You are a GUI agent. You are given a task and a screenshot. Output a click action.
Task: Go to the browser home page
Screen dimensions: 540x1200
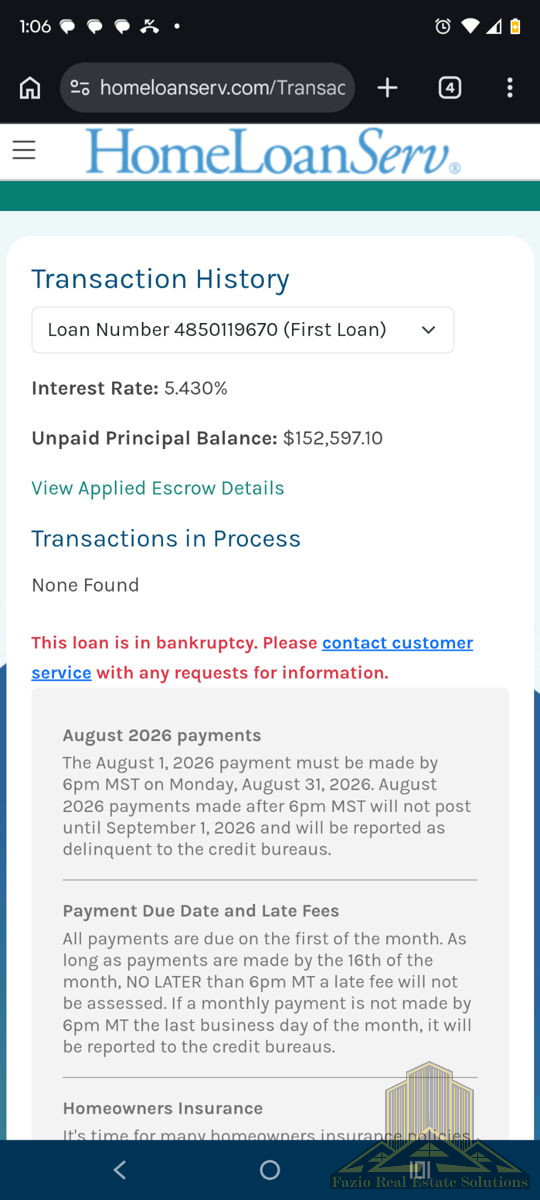(x=30, y=88)
